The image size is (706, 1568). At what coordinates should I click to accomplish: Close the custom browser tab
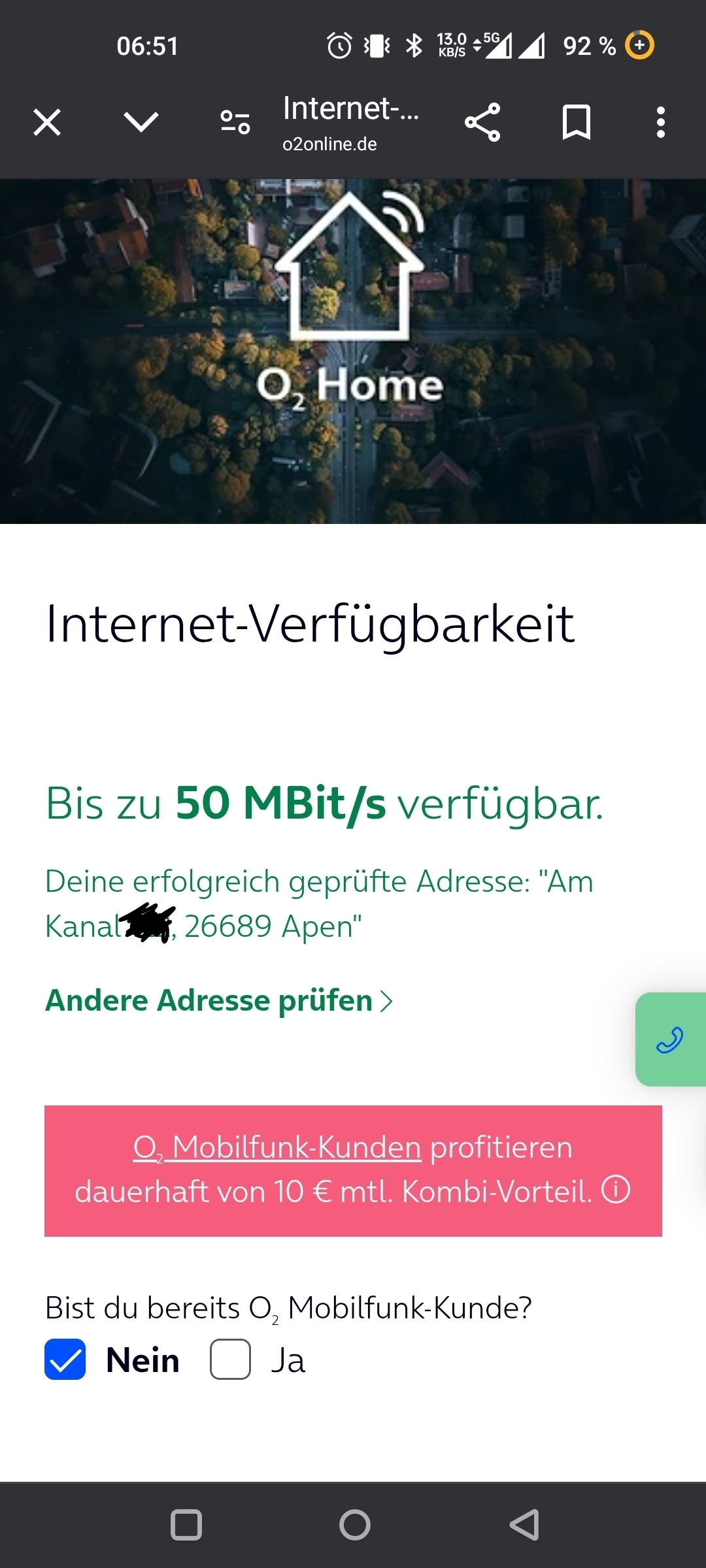[x=47, y=122]
